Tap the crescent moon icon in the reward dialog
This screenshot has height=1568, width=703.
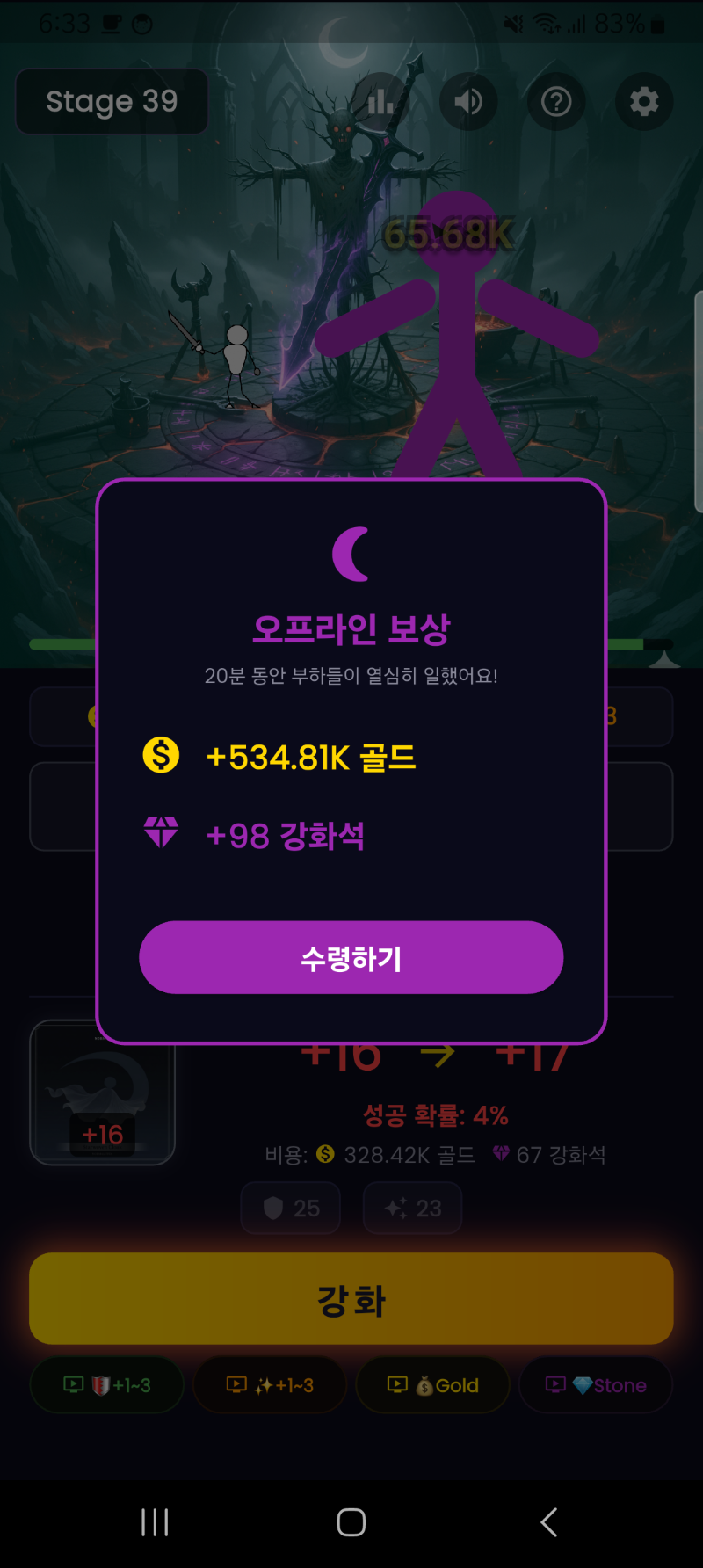click(351, 554)
